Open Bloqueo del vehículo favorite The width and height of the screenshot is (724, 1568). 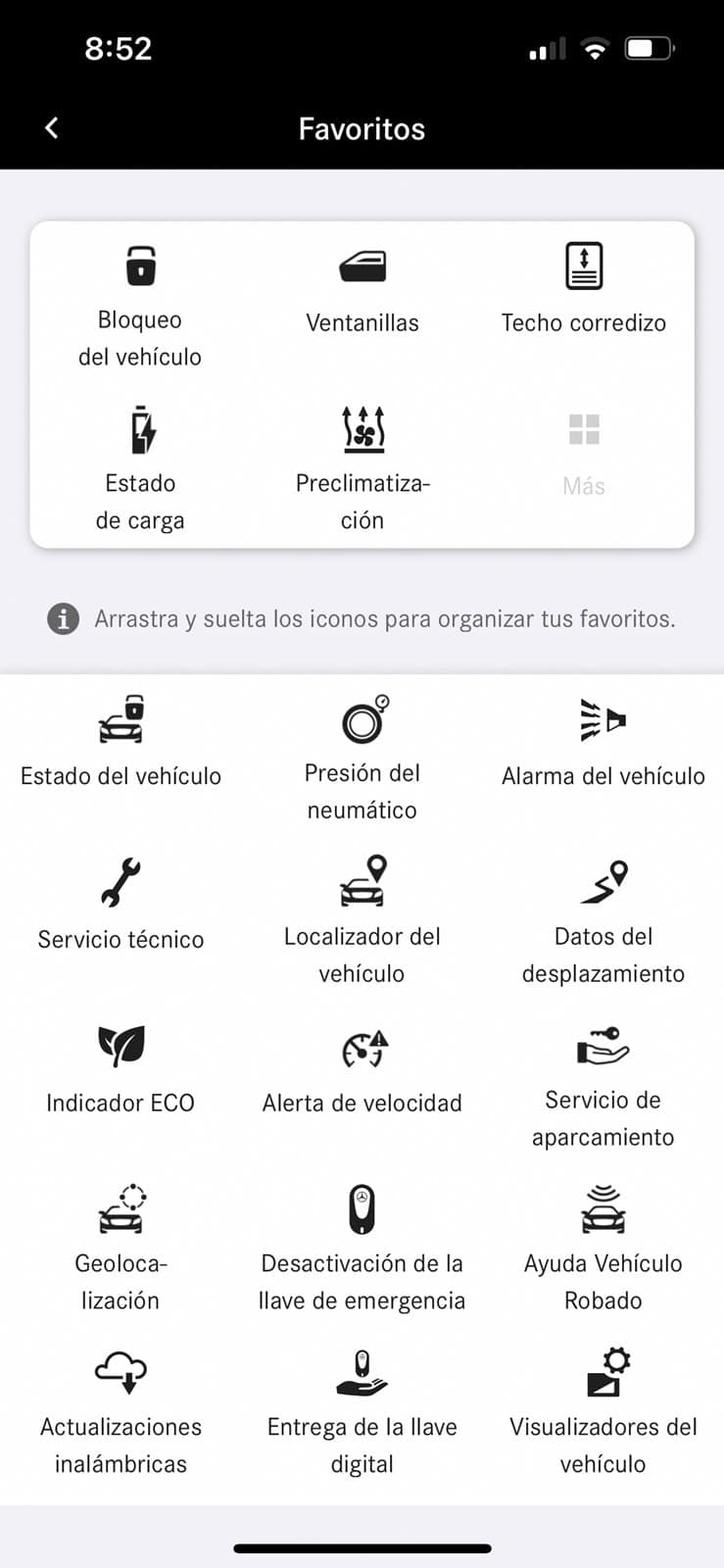[140, 306]
